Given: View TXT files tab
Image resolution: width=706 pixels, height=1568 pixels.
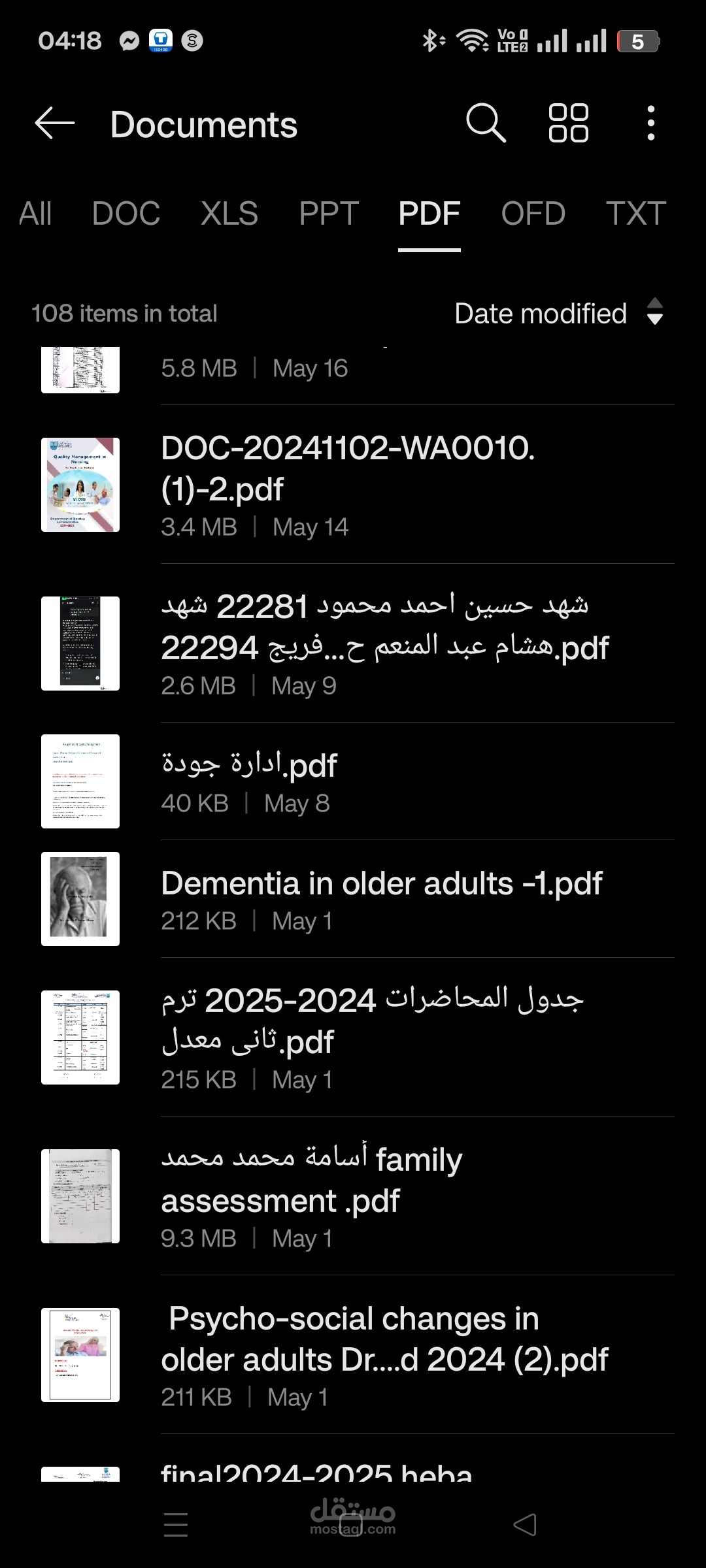Looking at the screenshot, I should pos(635,214).
